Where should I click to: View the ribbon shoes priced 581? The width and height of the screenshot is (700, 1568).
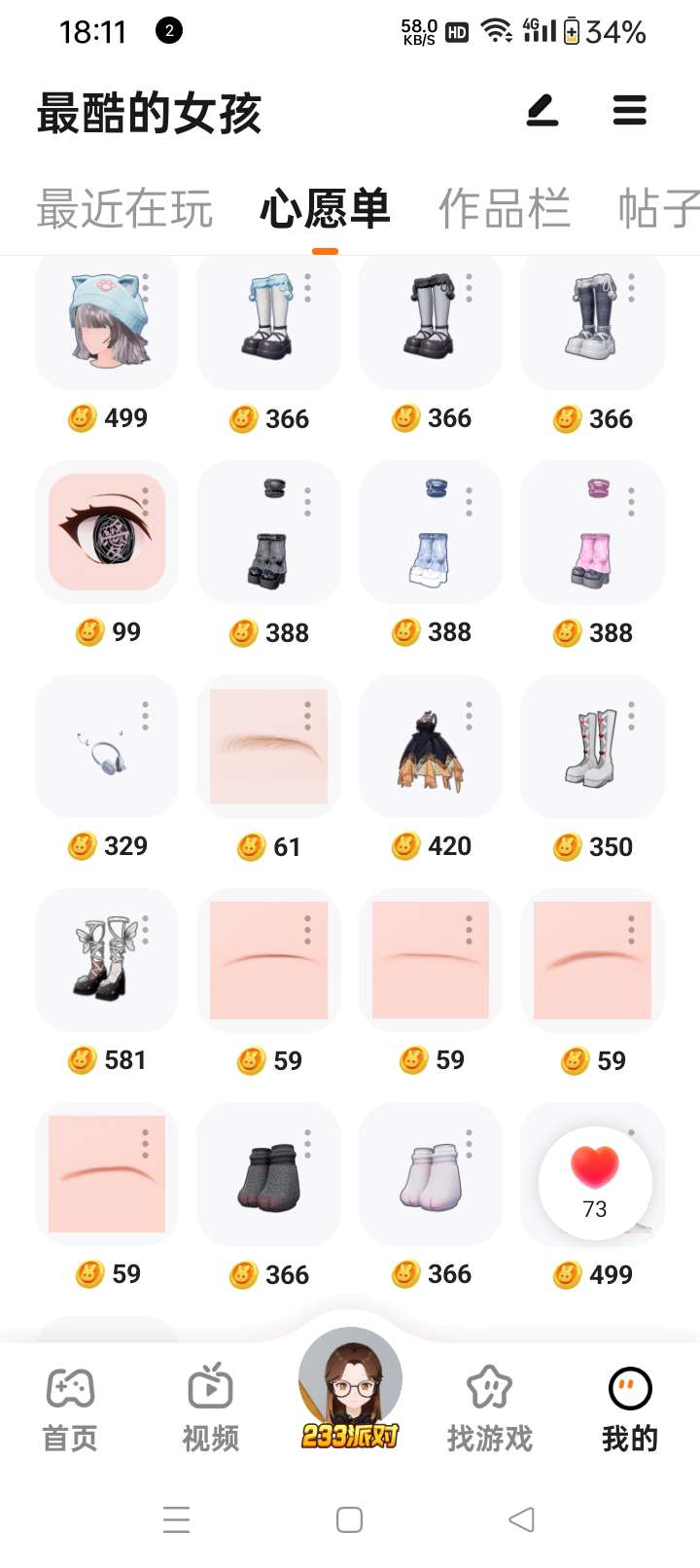point(107,960)
